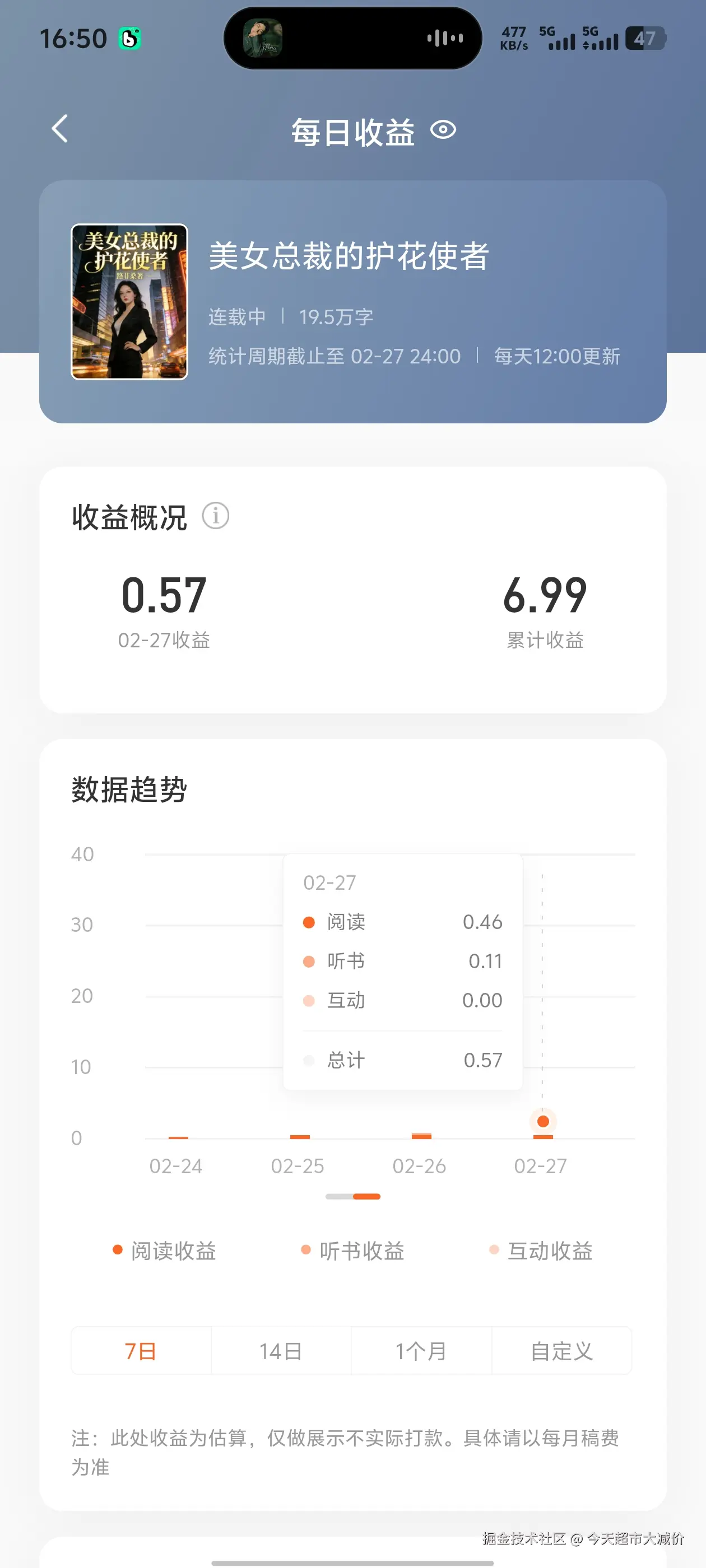Switch to the 14日 view
The image size is (706, 1568).
coord(281,1351)
